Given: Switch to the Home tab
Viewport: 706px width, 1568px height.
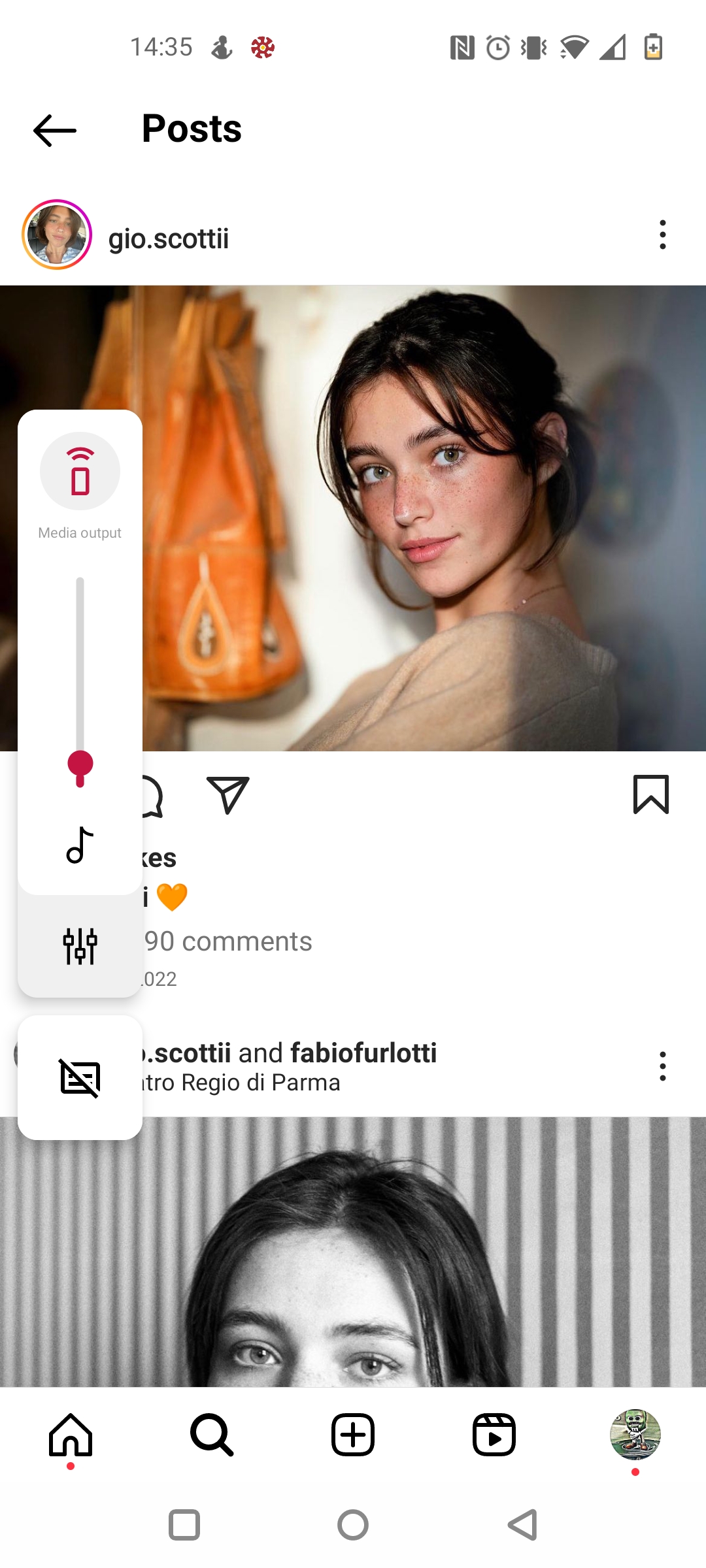Looking at the screenshot, I should pyautogui.click(x=71, y=1435).
